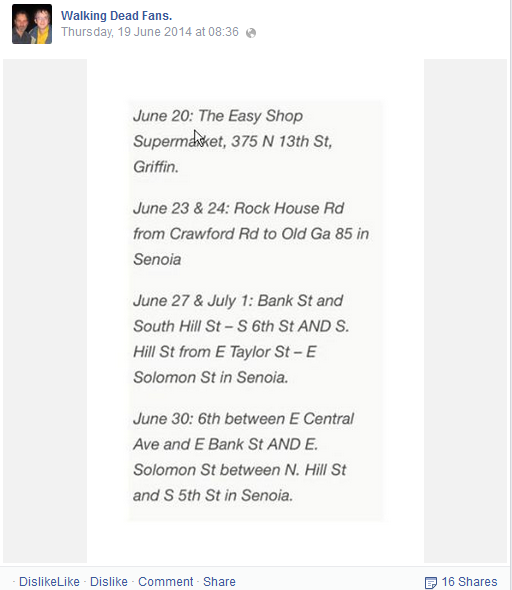This screenshot has width=512, height=590.
Task: Tap the DislikeLike link
Action: 49,581
